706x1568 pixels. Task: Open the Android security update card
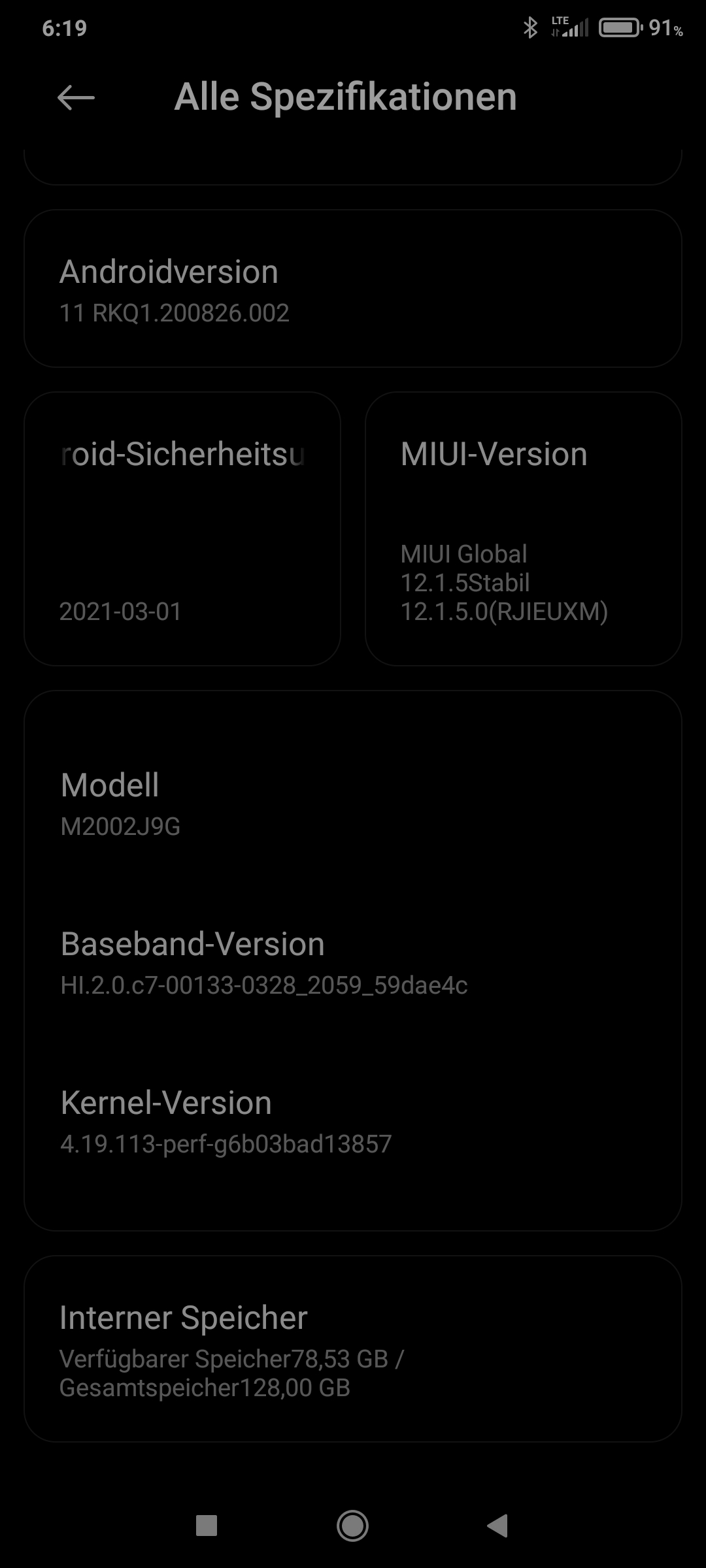point(182,529)
